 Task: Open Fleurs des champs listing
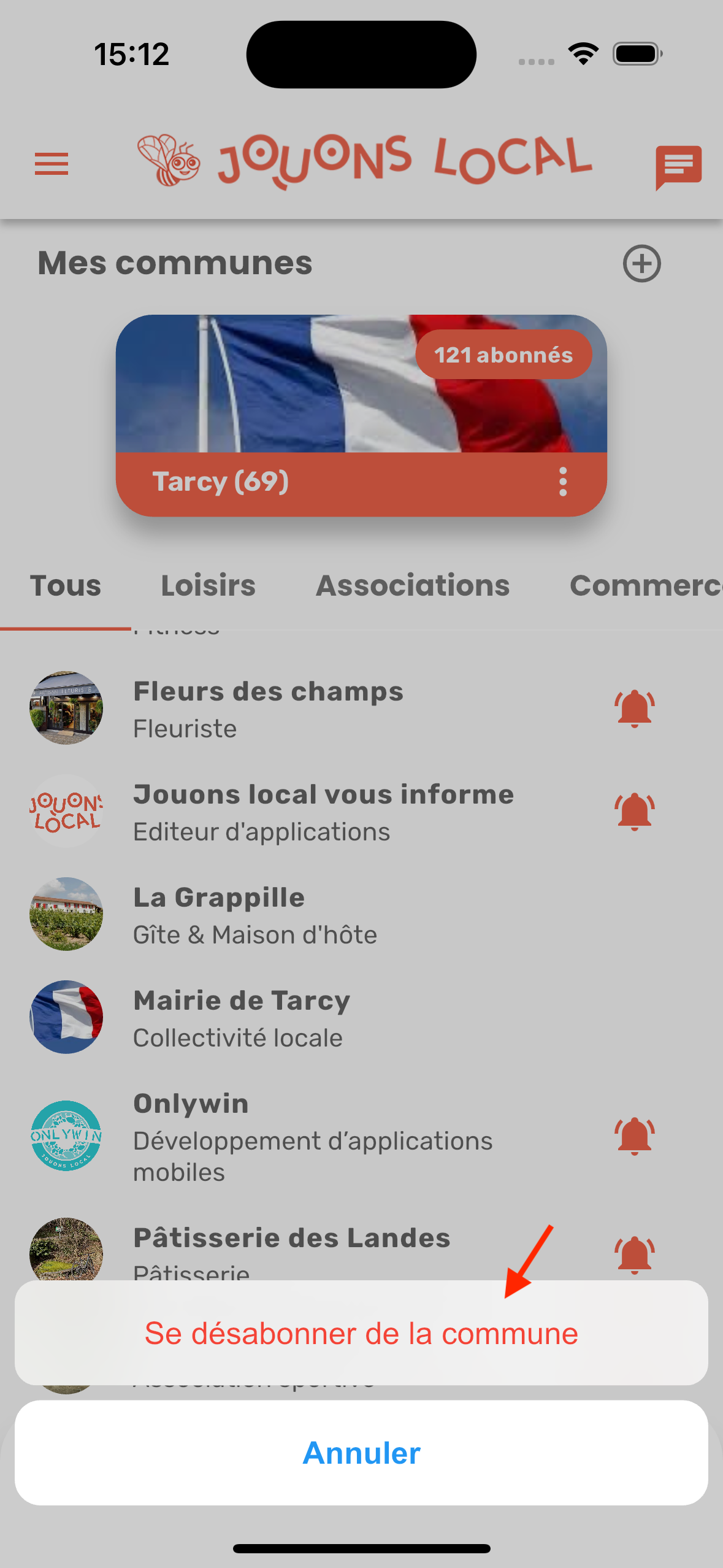[268, 709]
